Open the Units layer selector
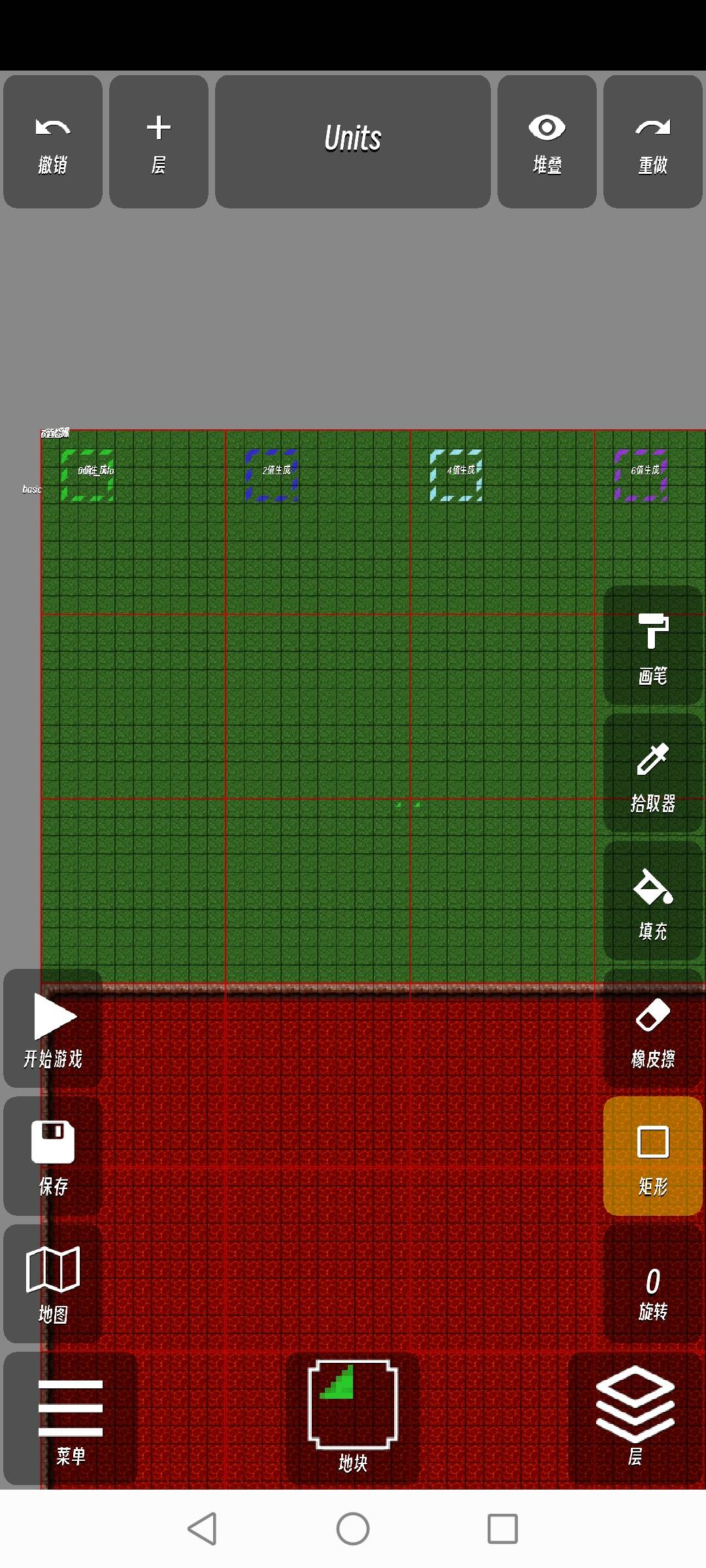 (x=353, y=142)
